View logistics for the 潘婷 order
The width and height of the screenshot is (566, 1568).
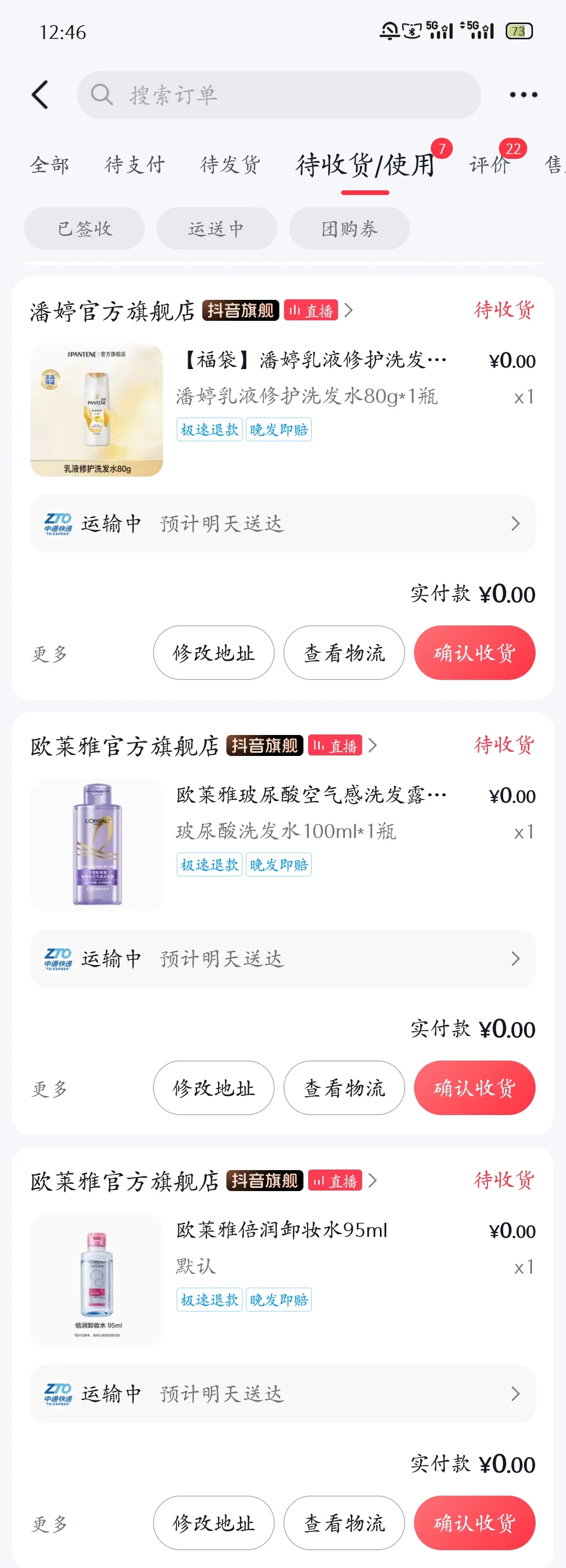[344, 653]
